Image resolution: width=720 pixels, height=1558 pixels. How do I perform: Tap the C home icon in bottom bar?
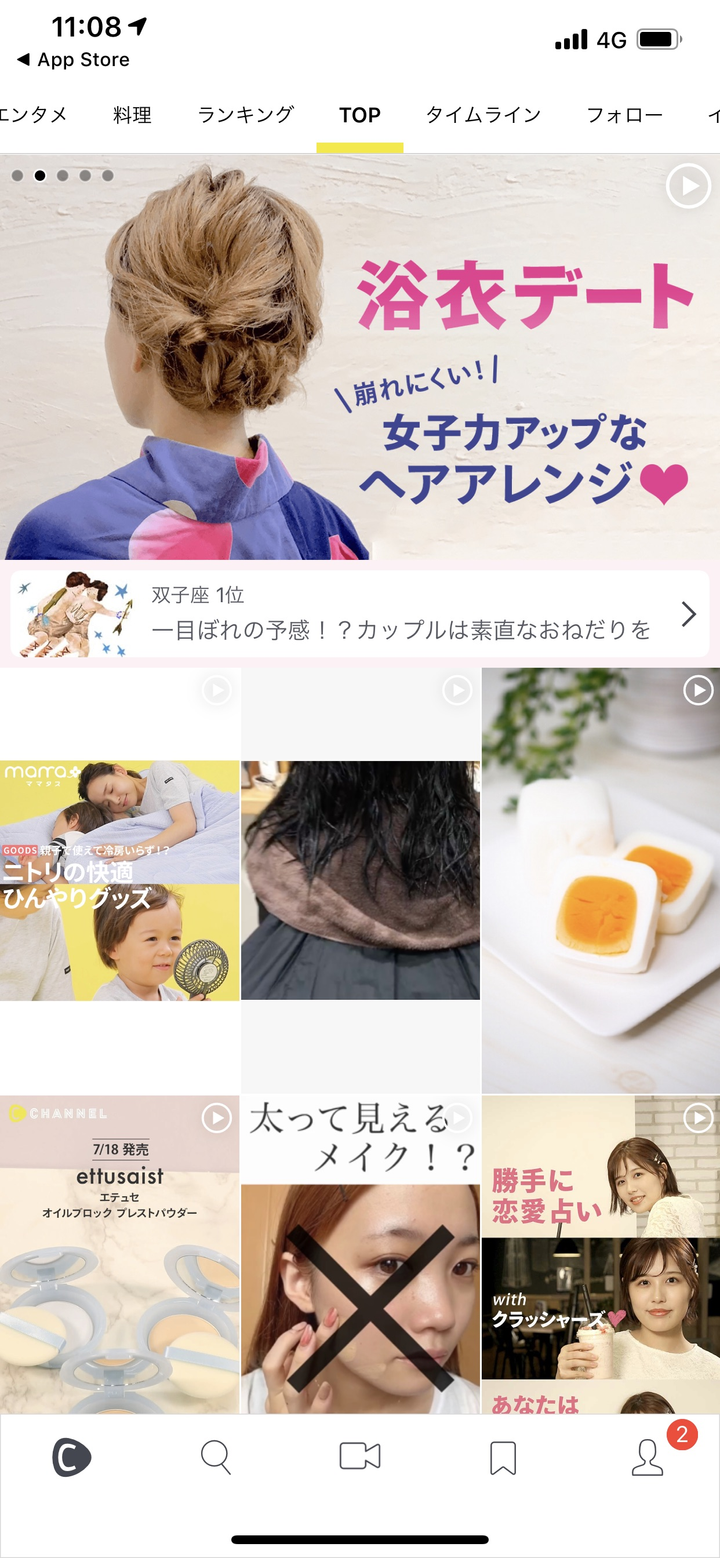(x=72, y=1457)
